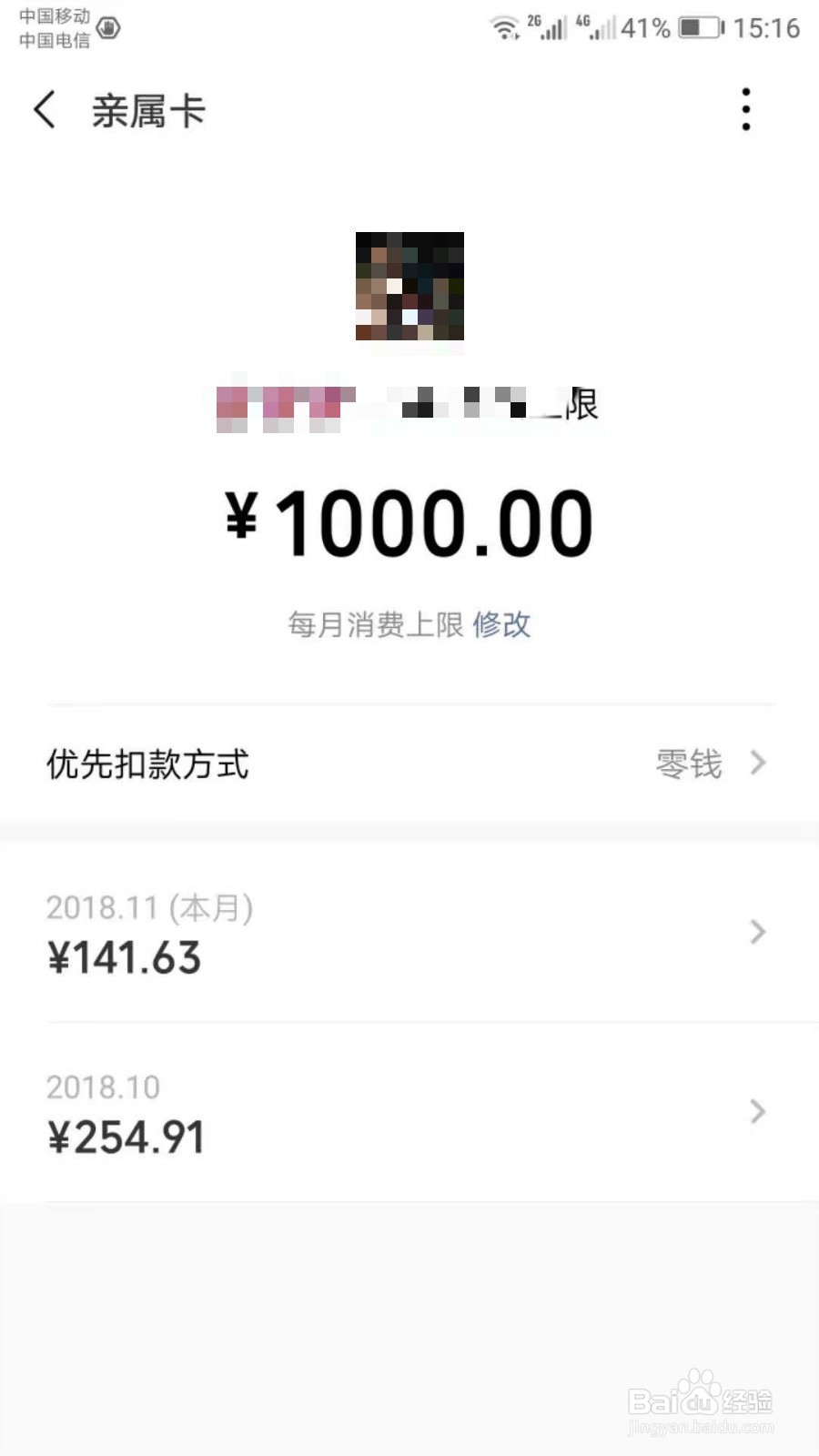Click the Wi-Fi icon in status bar
819x1456 pixels.
click(502, 27)
